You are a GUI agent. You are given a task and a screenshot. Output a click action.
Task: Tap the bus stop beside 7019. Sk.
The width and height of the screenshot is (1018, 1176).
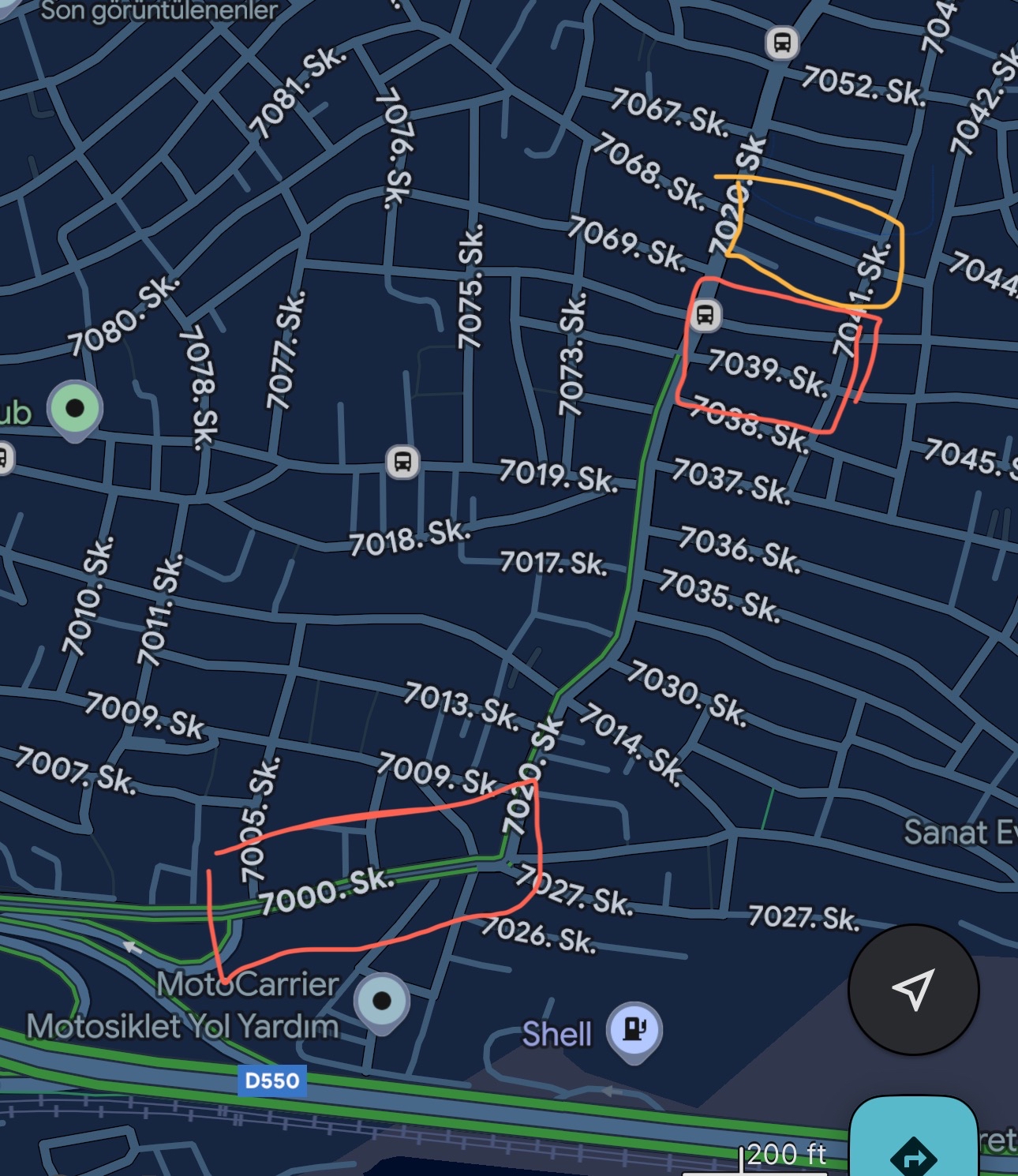tap(402, 462)
